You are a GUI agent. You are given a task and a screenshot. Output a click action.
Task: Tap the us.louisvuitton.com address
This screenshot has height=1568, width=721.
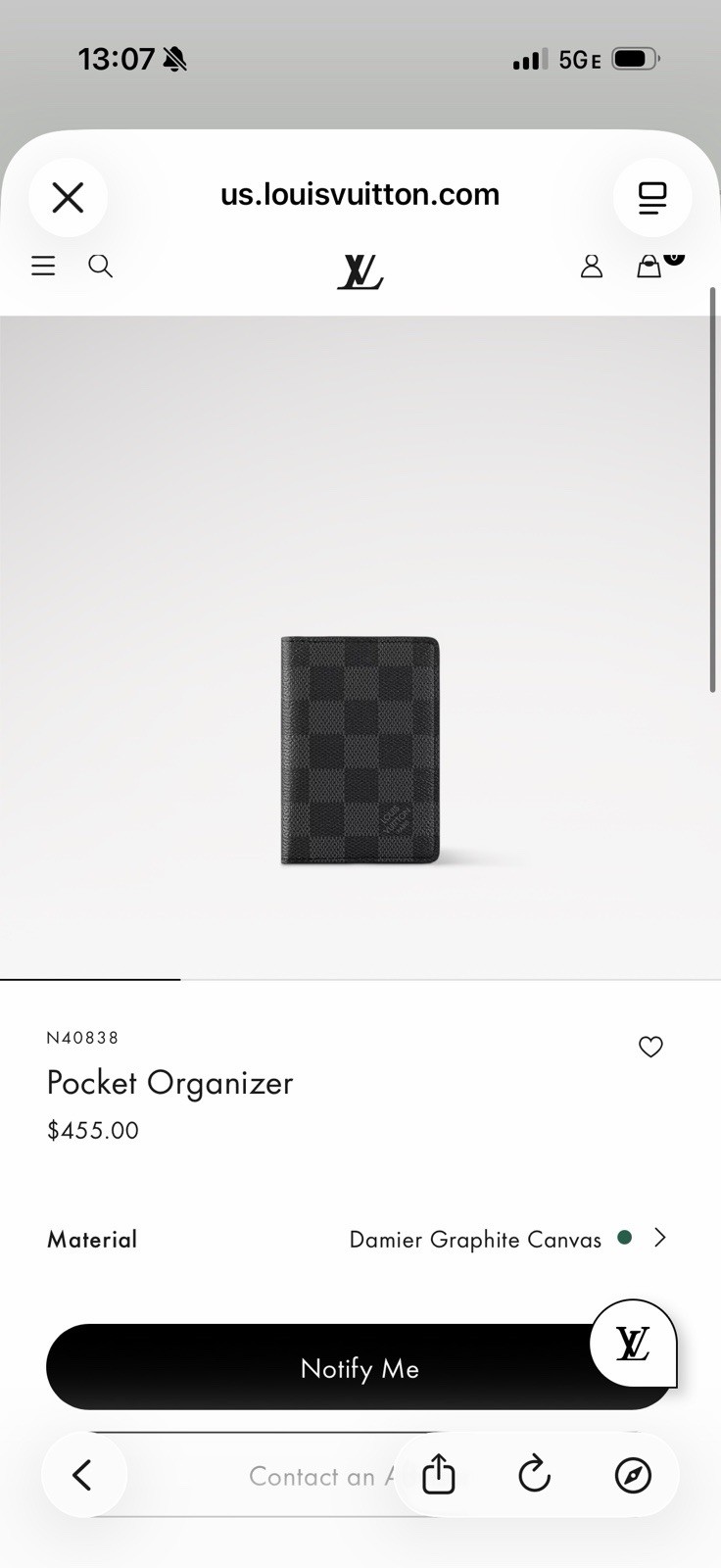coord(360,194)
